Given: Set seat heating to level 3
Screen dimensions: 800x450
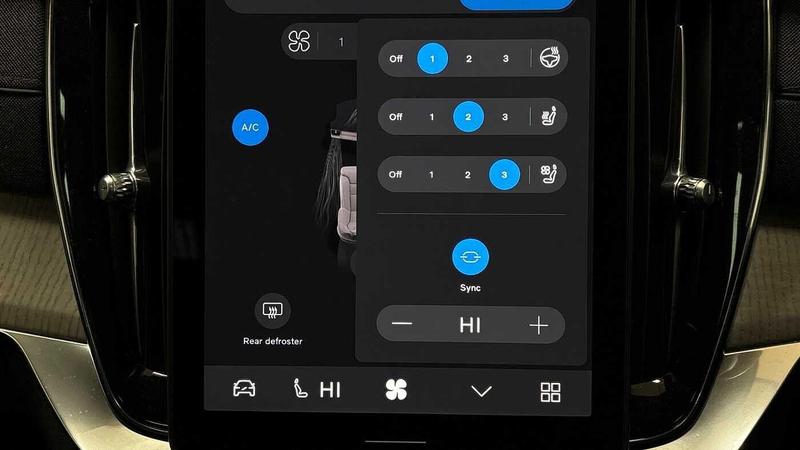Looking at the screenshot, I should click(505, 117).
